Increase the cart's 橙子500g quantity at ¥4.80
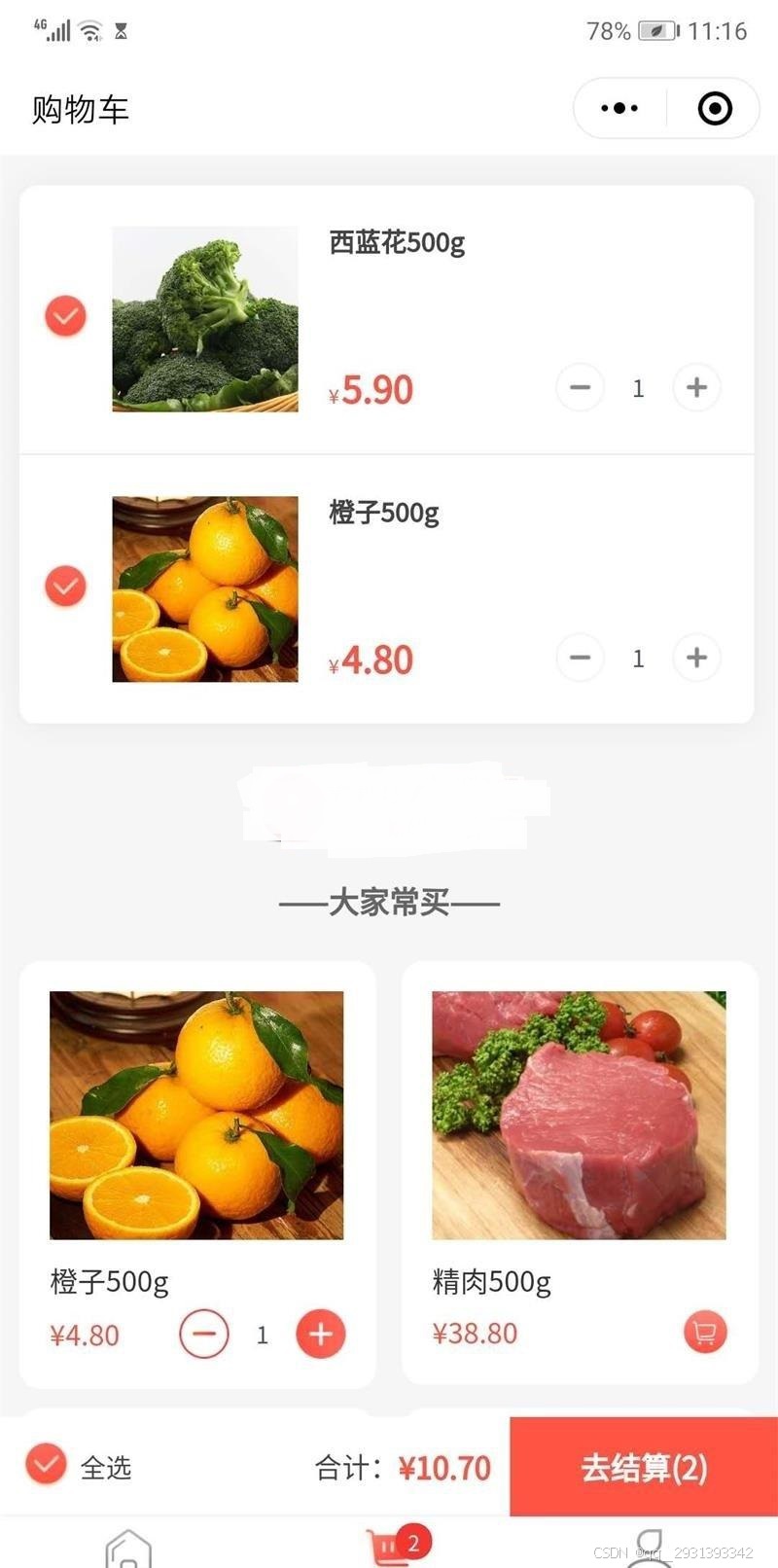The height and width of the screenshot is (1568, 778). pyautogui.click(x=696, y=659)
